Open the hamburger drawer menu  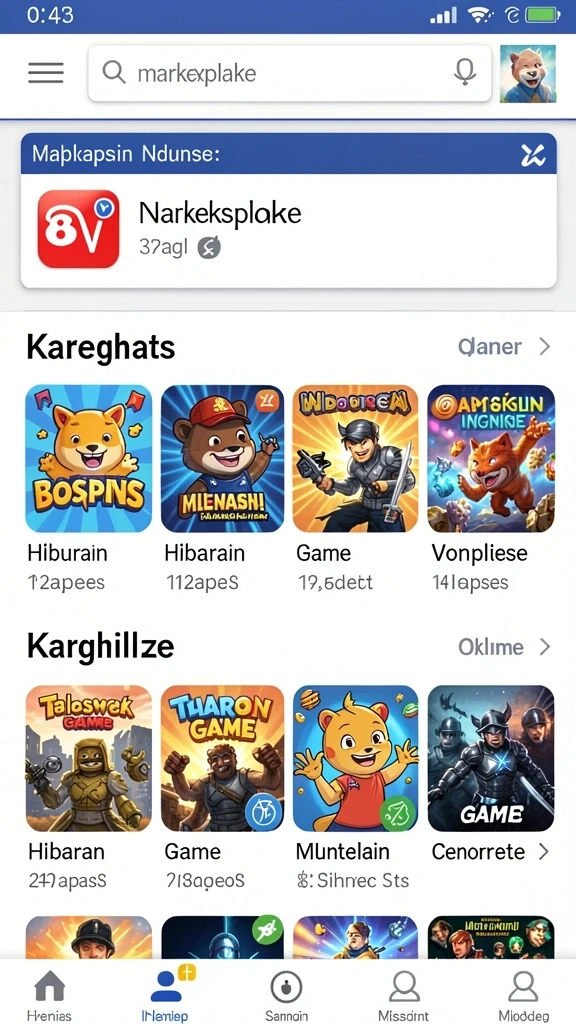click(46, 72)
